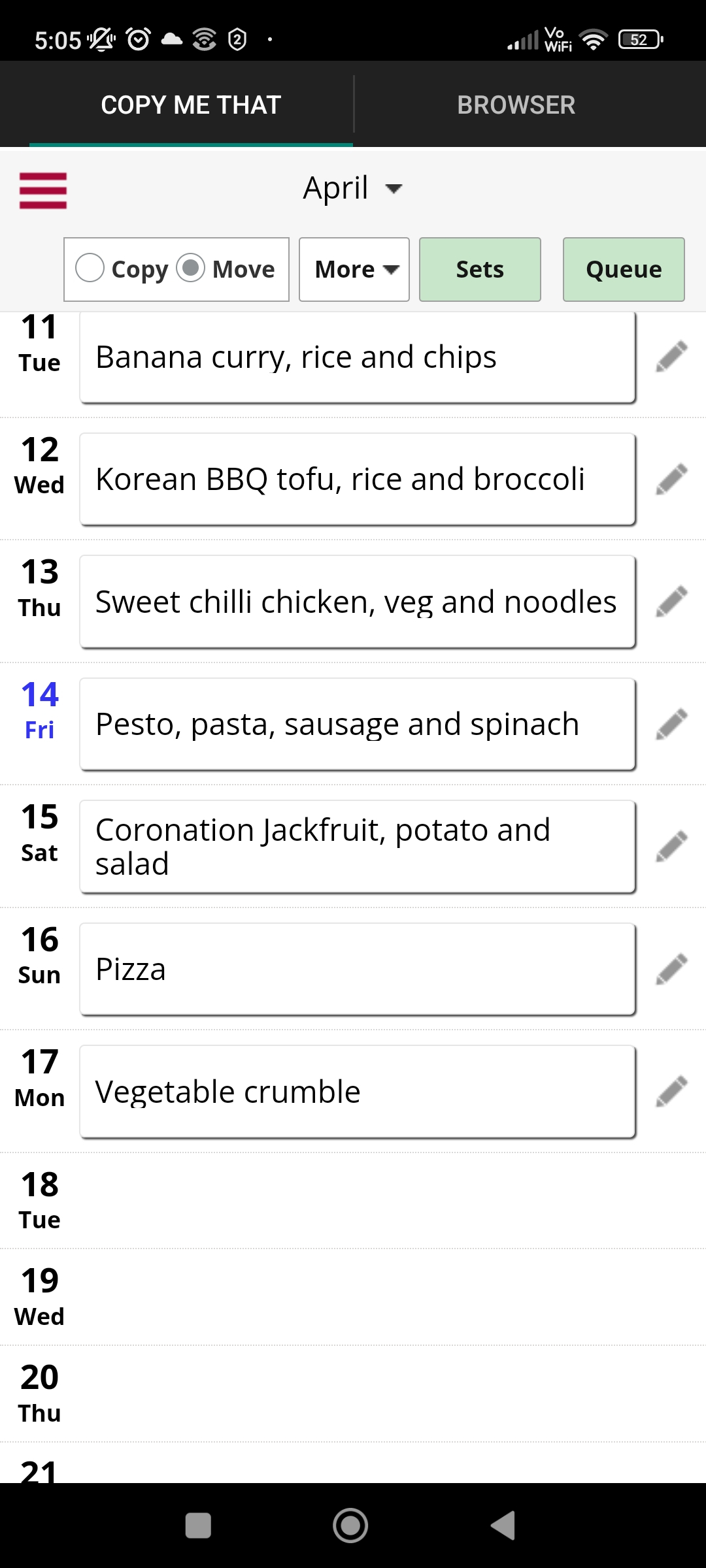Open Sweet chilli chicken, veg and noodles
This screenshot has height=1568, width=706.
coord(358,602)
